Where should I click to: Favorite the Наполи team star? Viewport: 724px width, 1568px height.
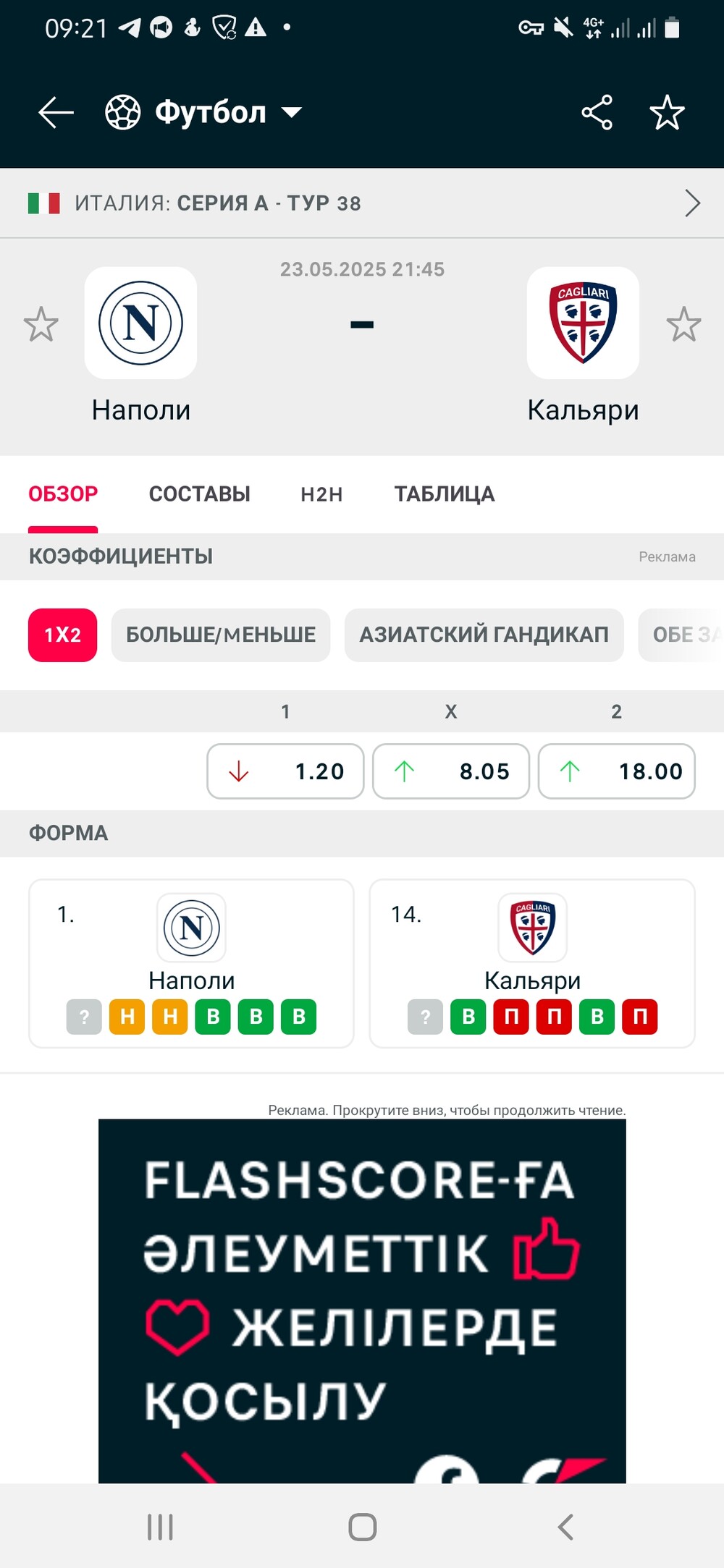(x=41, y=324)
